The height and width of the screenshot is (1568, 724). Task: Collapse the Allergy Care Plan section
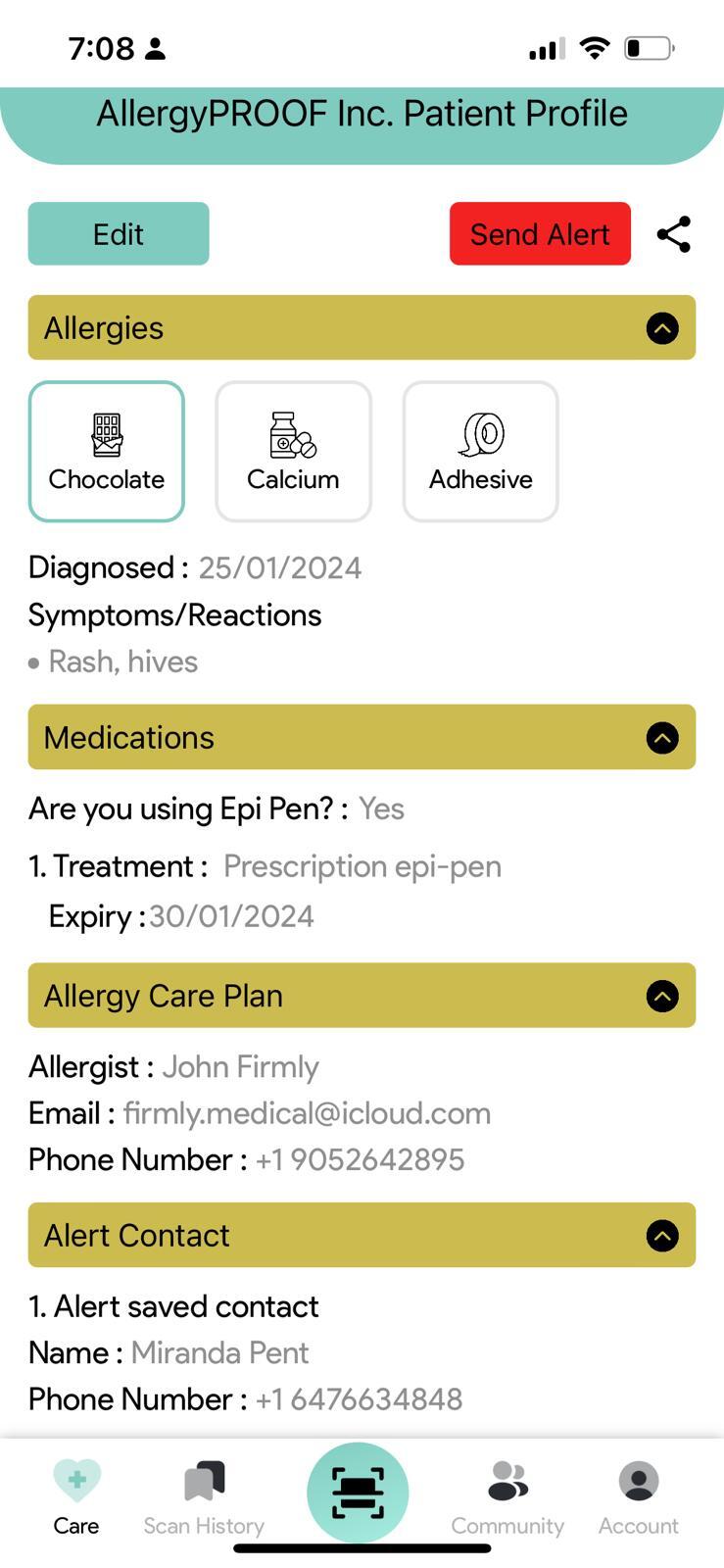[662, 997]
